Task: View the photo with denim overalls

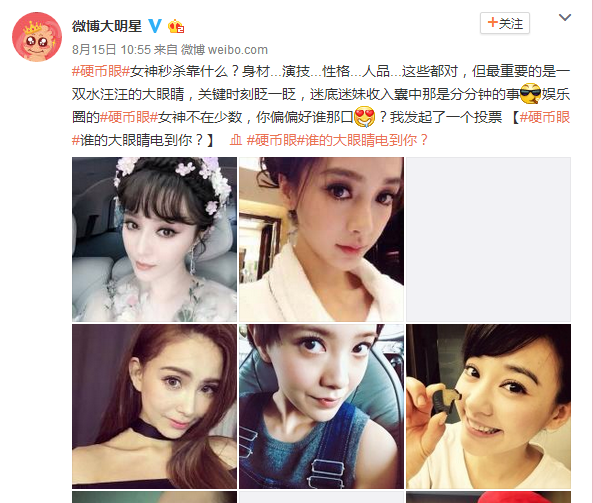Action: click(x=321, y=406)
